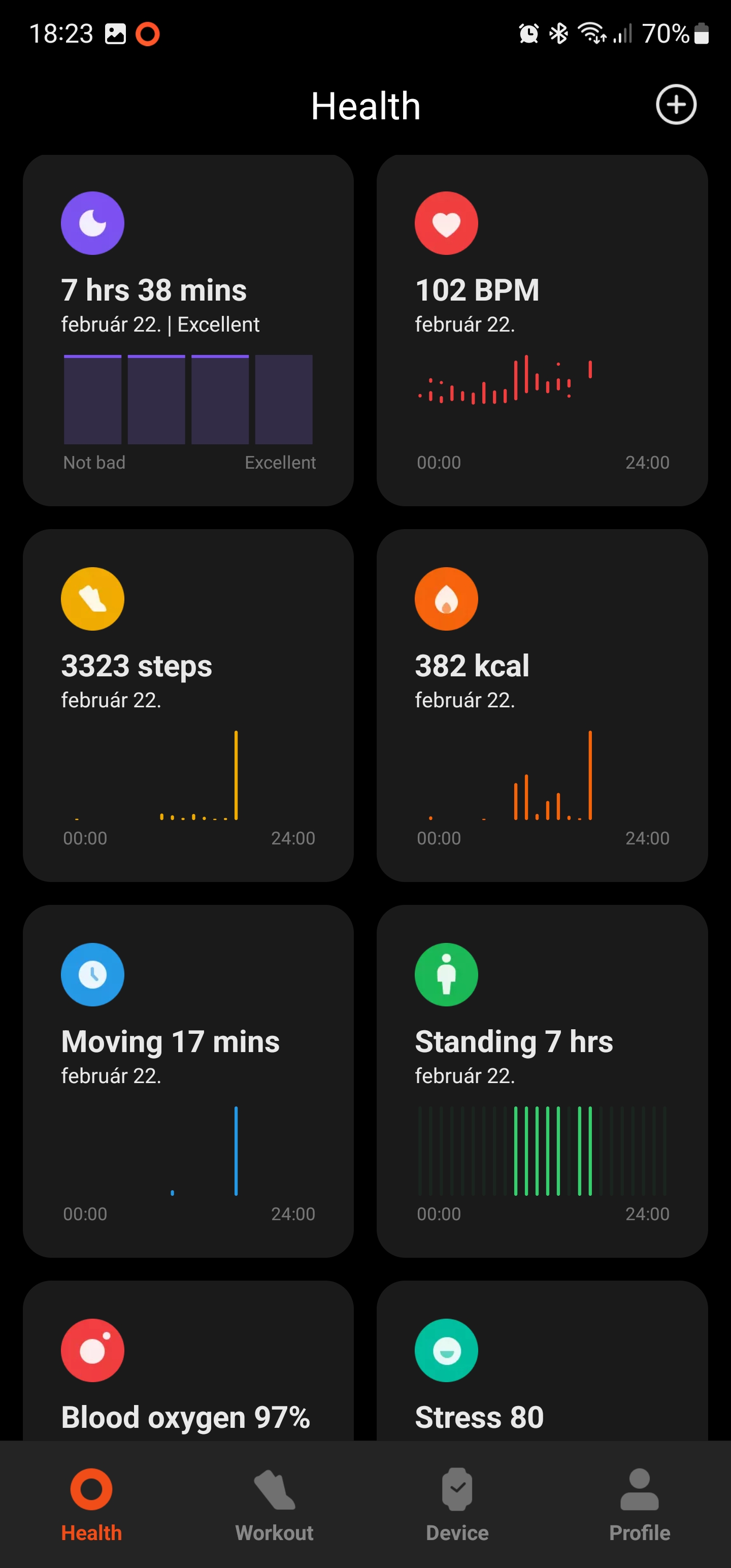Select the Health tab

(x=91, y=1505)
